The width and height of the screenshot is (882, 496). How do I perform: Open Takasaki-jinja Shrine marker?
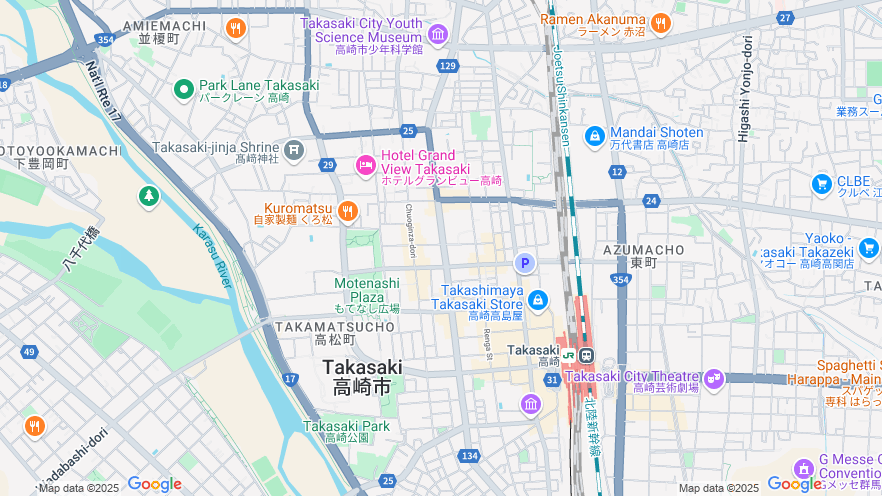point(293,150)
